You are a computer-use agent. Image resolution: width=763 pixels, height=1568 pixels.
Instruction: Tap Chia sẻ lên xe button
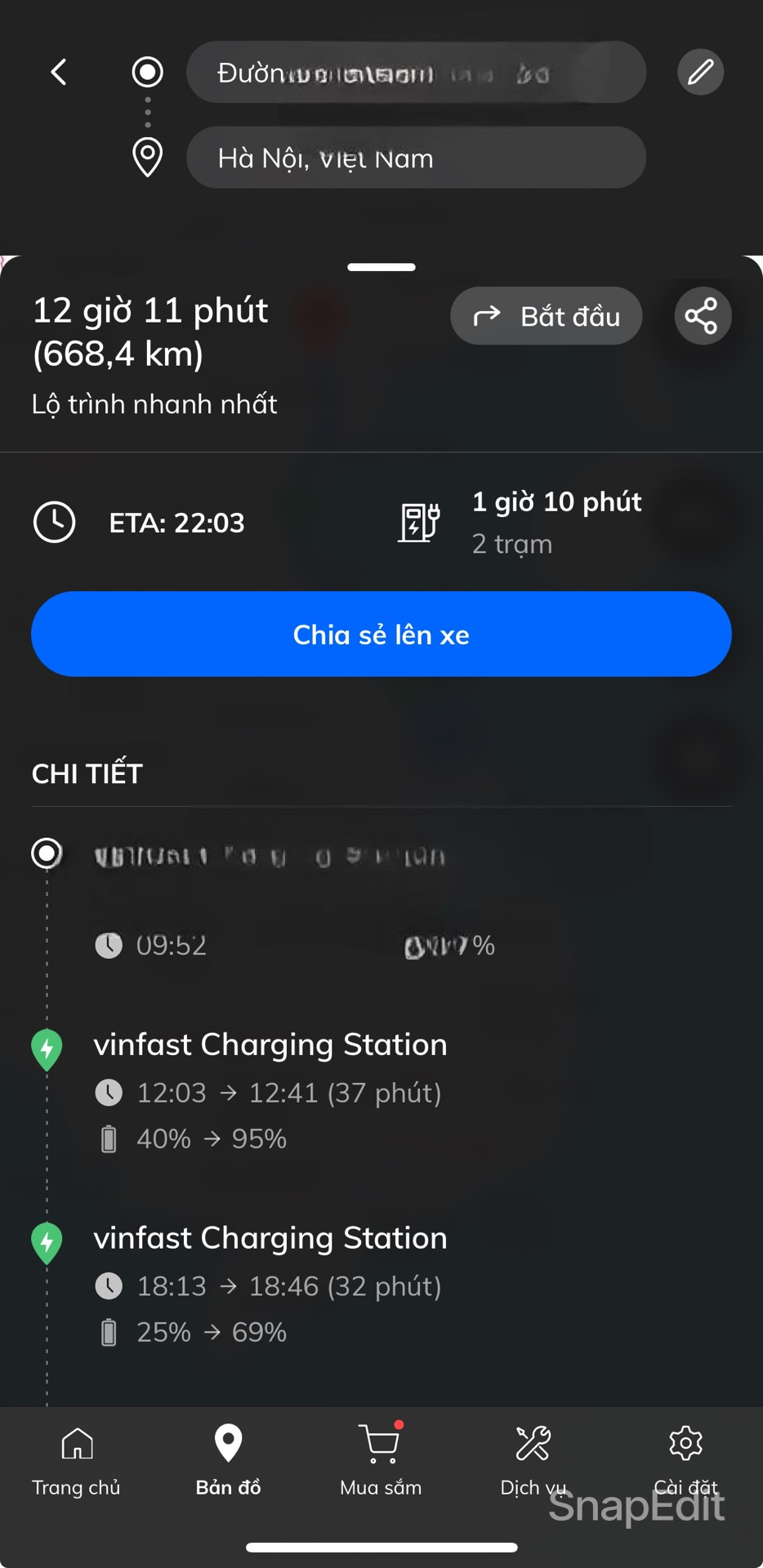pos(381,635)
